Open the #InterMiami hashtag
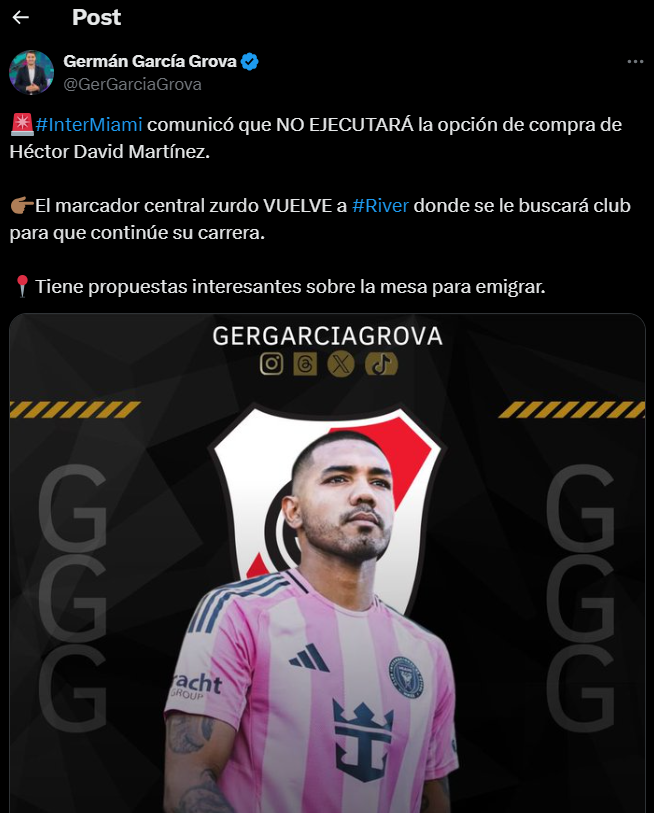This screenshot has width=654, height=813. (x=89, y=125)
